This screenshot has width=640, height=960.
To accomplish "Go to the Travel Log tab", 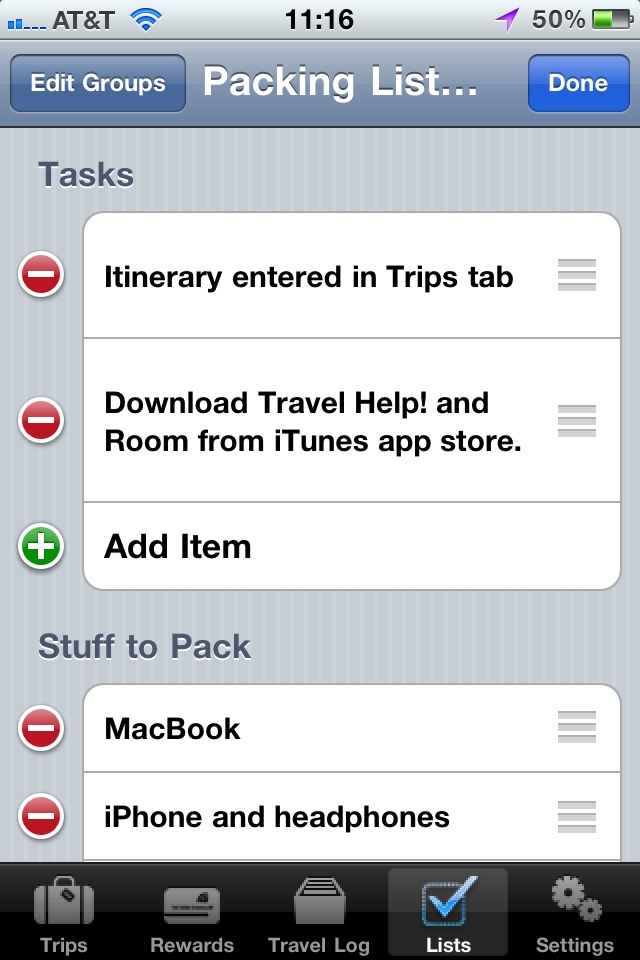I will (319, 915).
